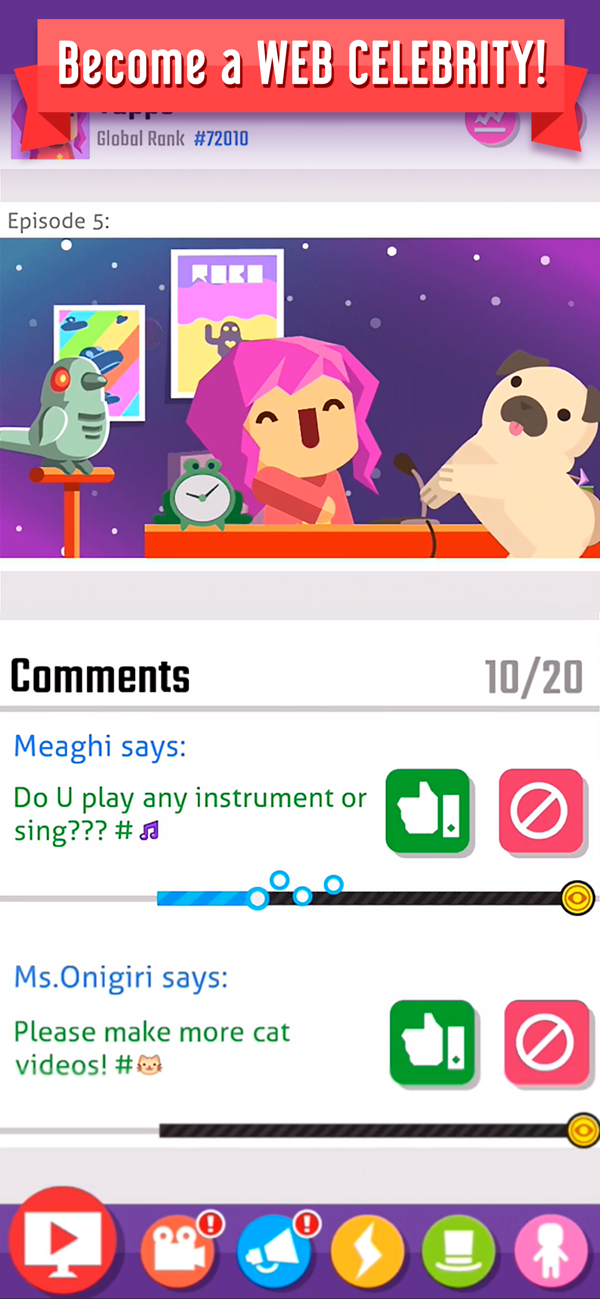Open the pink character tab
The height and width of the screenshot is (1299, 600).
coord(551,1252)
